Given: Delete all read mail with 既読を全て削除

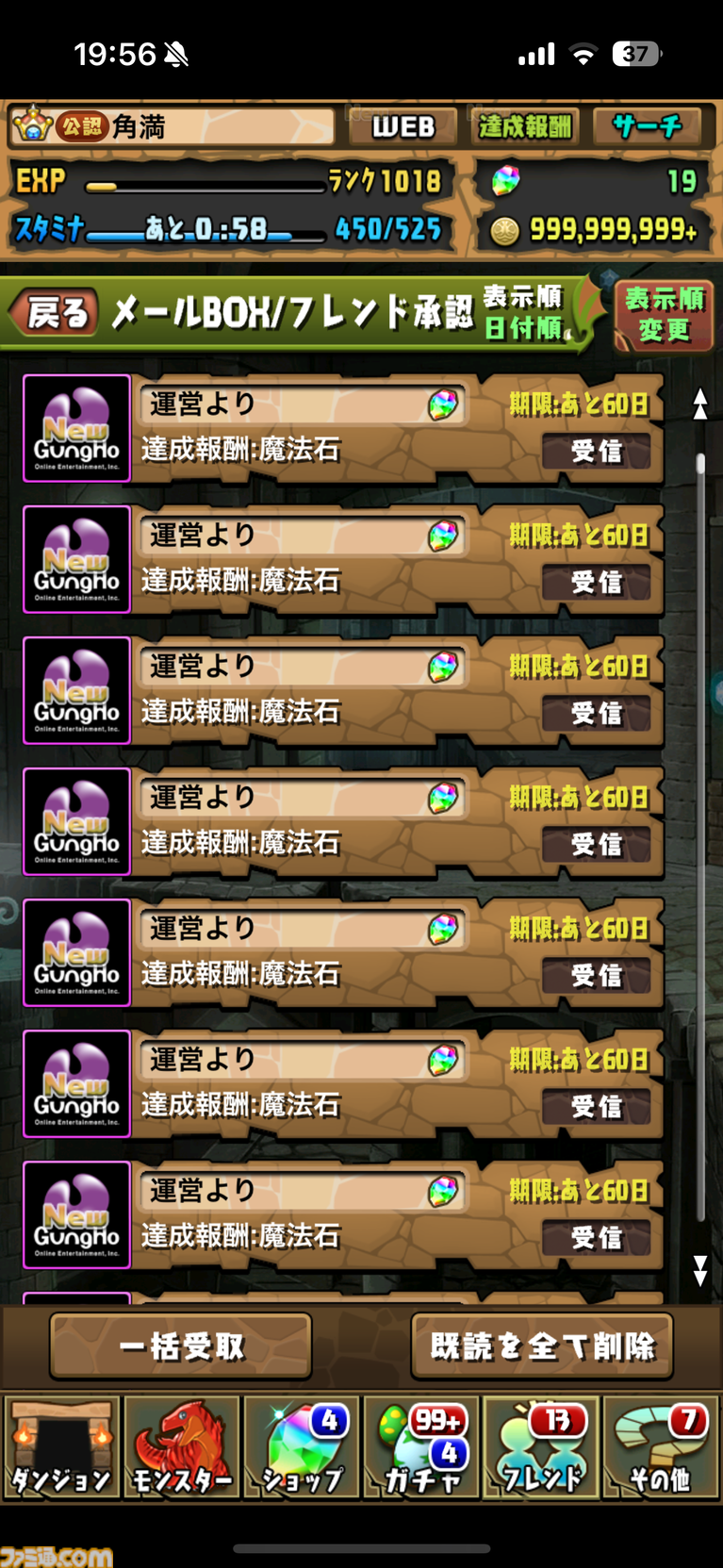Looking at the screenshot, I should [x=542, y=1345].
